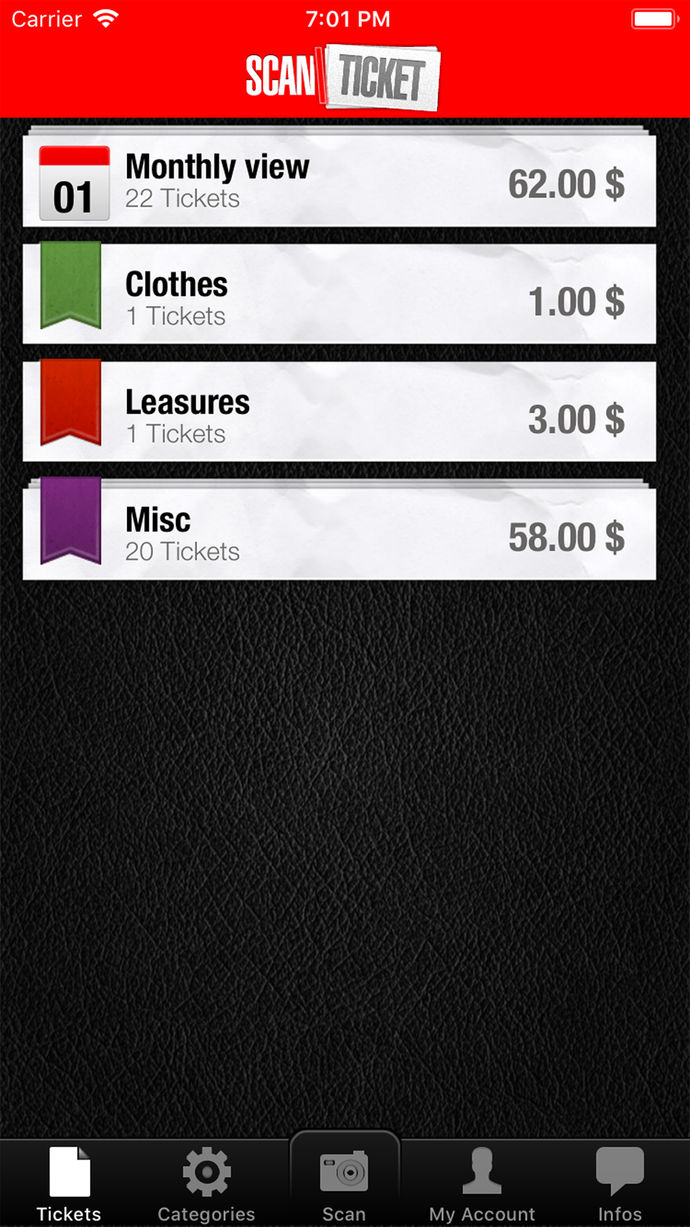This screenshot has width=690, height=1227.
Task: Switch to the Categories tab
Action: 206,1186
